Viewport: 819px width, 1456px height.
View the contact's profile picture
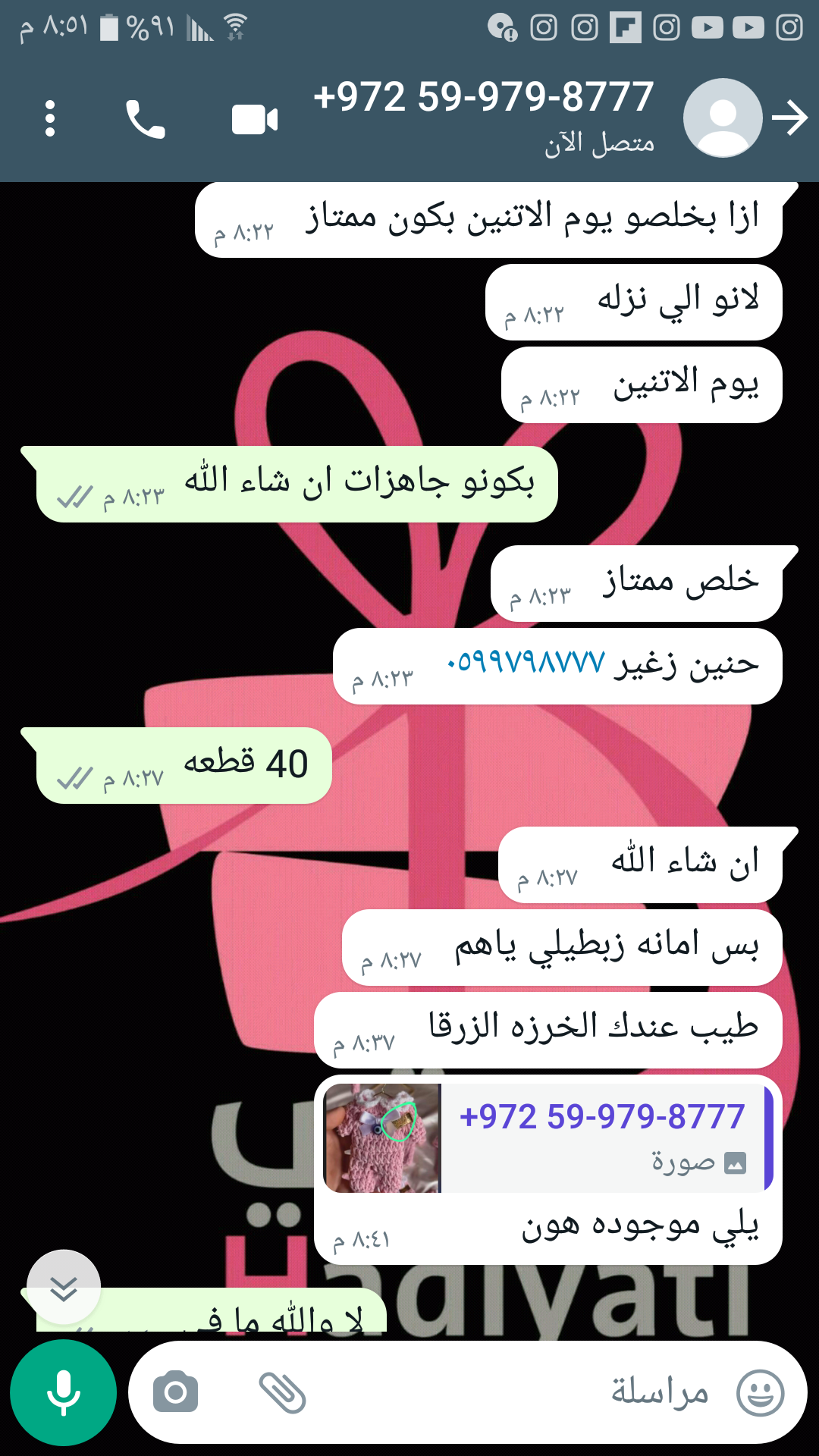pos(722,118)
